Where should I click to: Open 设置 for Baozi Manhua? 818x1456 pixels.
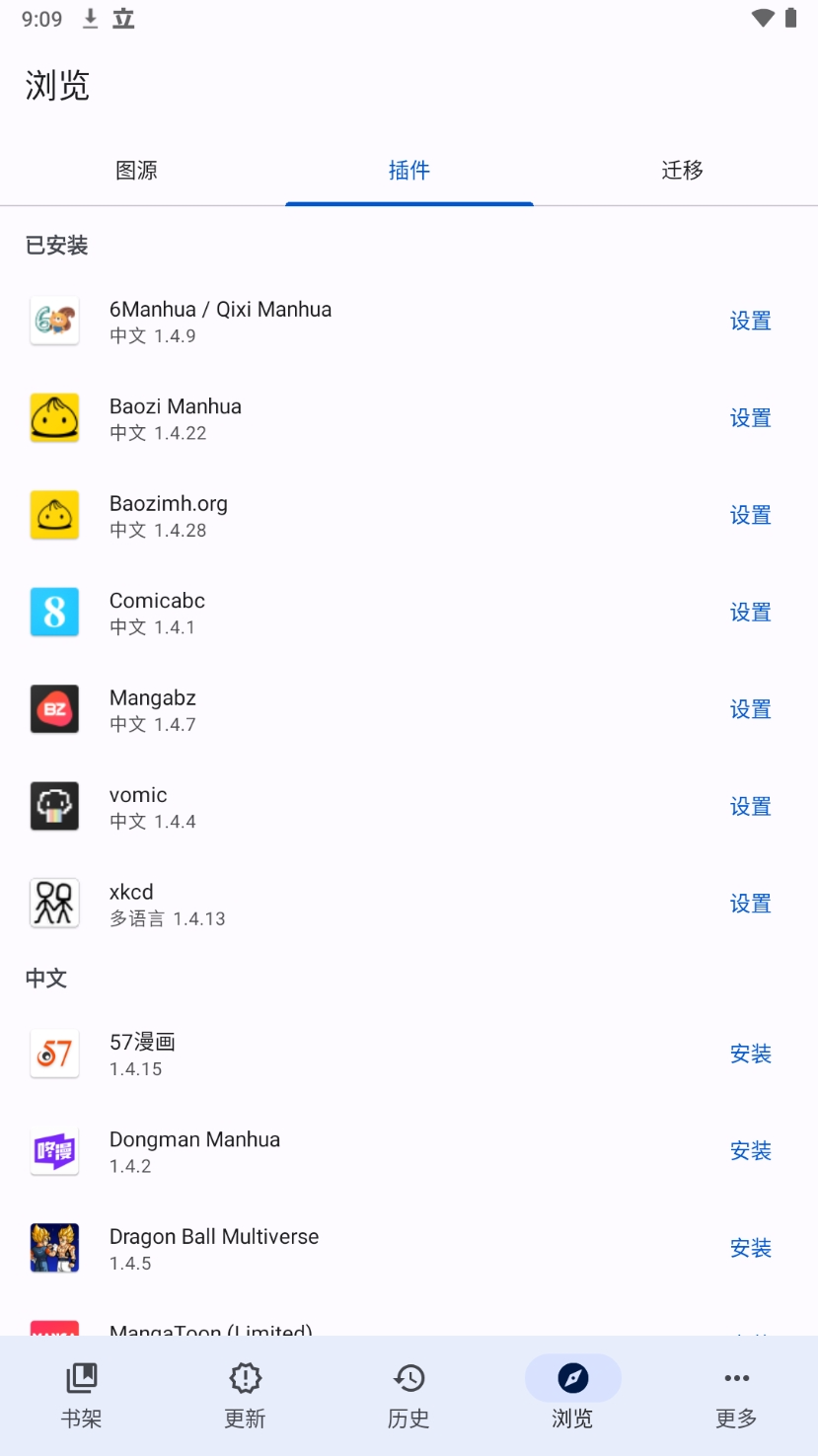(x=750, y=418)
